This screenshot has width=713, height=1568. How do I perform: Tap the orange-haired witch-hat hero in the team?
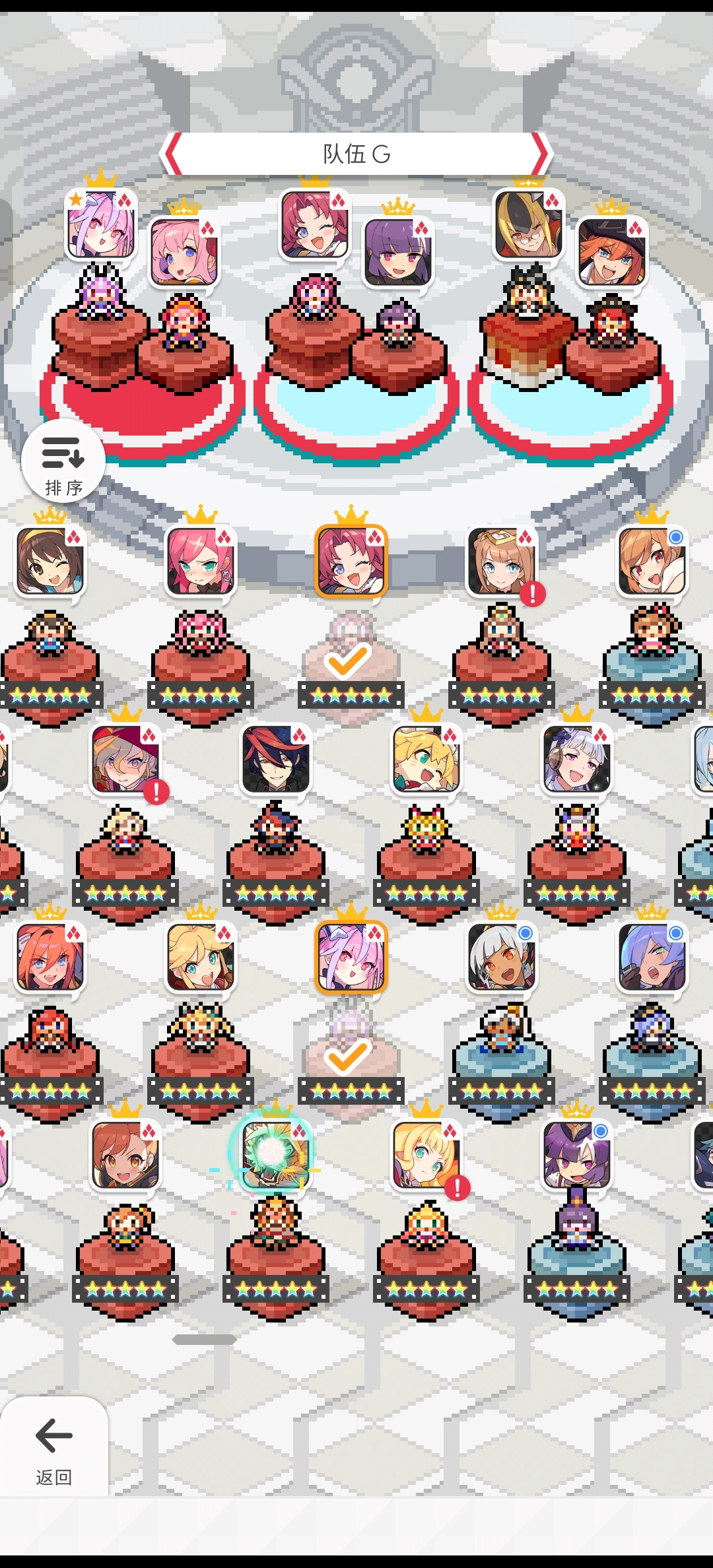click(611, 252)
